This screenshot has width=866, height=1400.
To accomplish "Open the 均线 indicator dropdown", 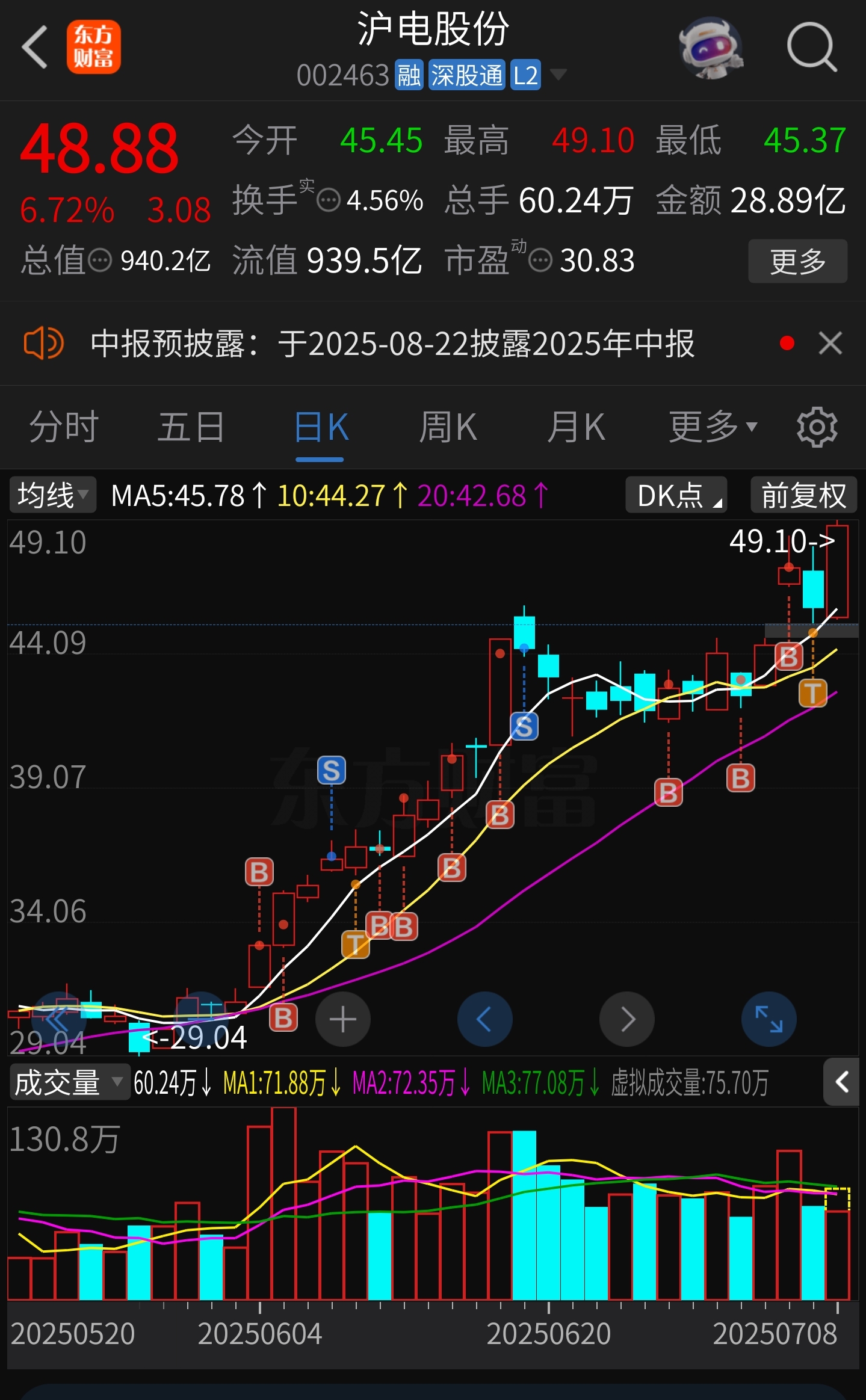I will pyautogui.click(x=53, y=495).
